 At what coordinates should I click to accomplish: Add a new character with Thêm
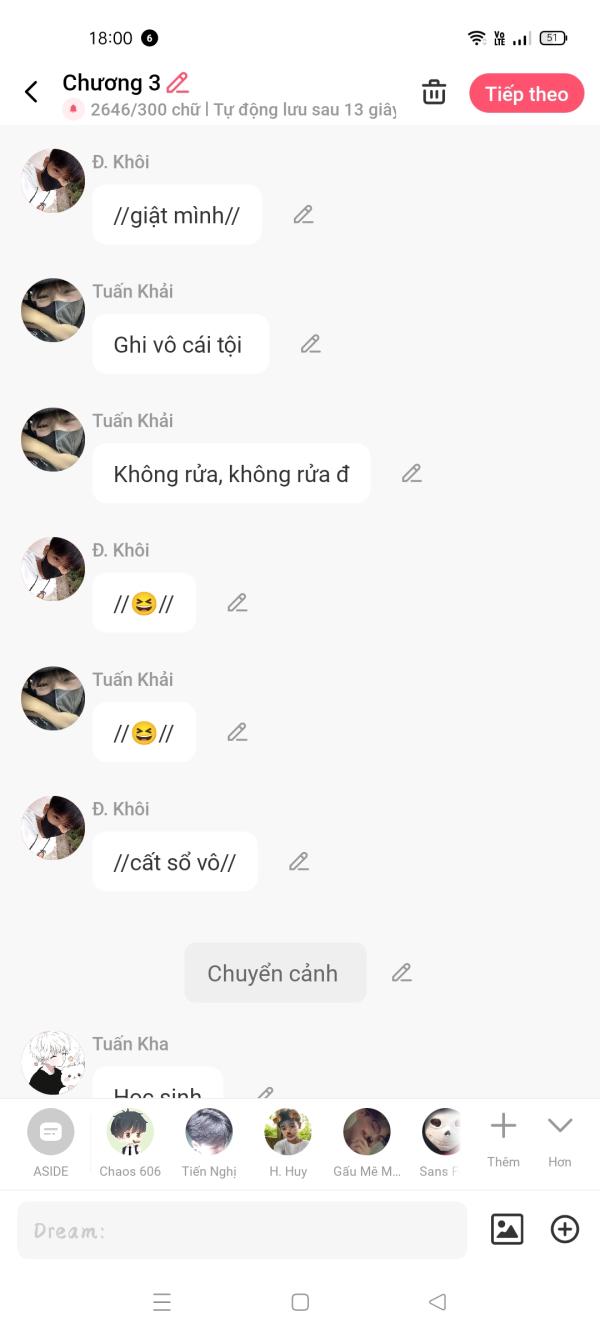click(x=503, y=1140)
